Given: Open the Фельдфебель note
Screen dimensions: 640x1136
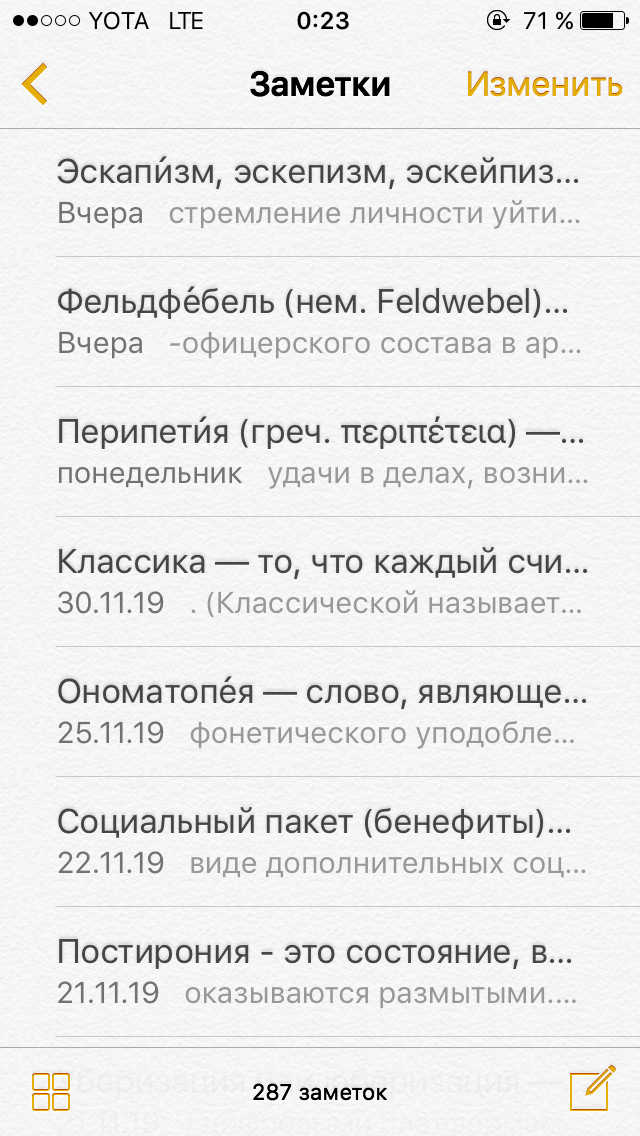Looking at the screenshot, I should pyautogui.click(x=320, y=322).
